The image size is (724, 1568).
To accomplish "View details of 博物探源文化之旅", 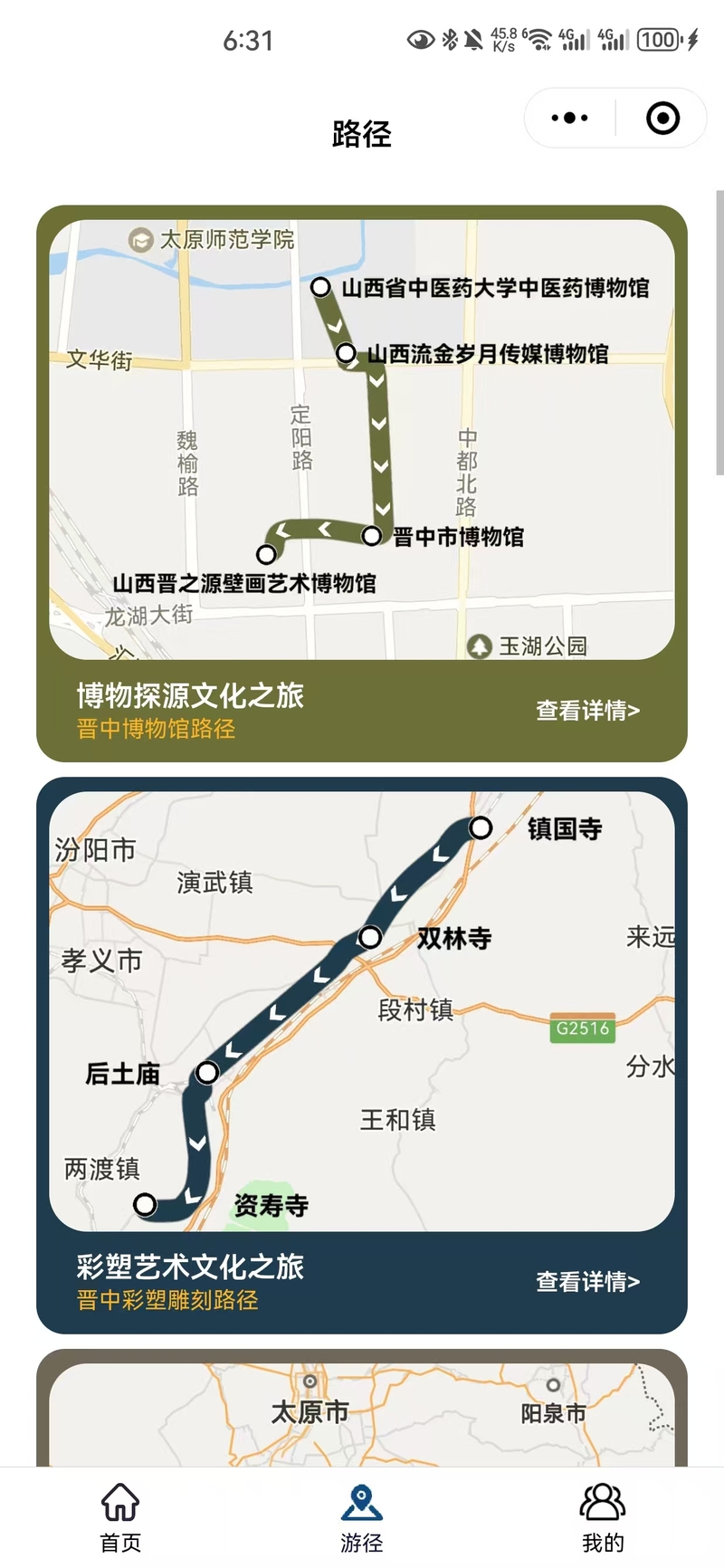I will pos(587,711).
